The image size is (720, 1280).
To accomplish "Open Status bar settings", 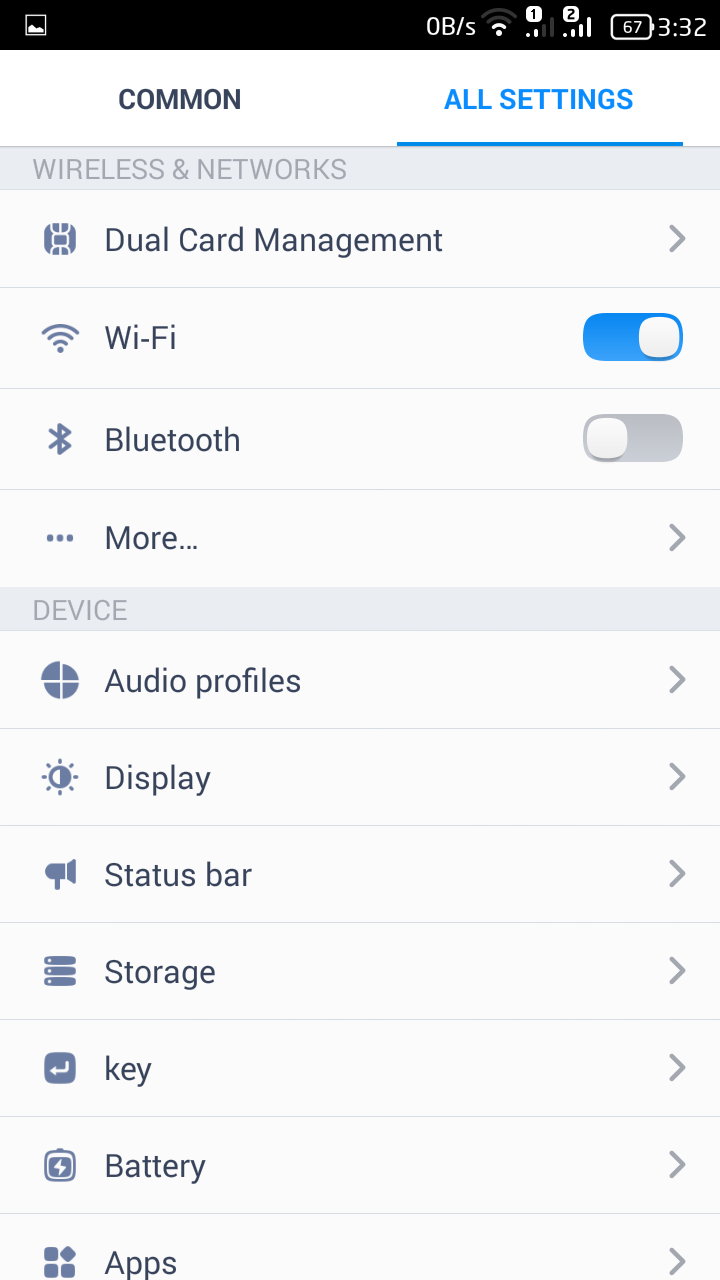I will tap(360, 874).
